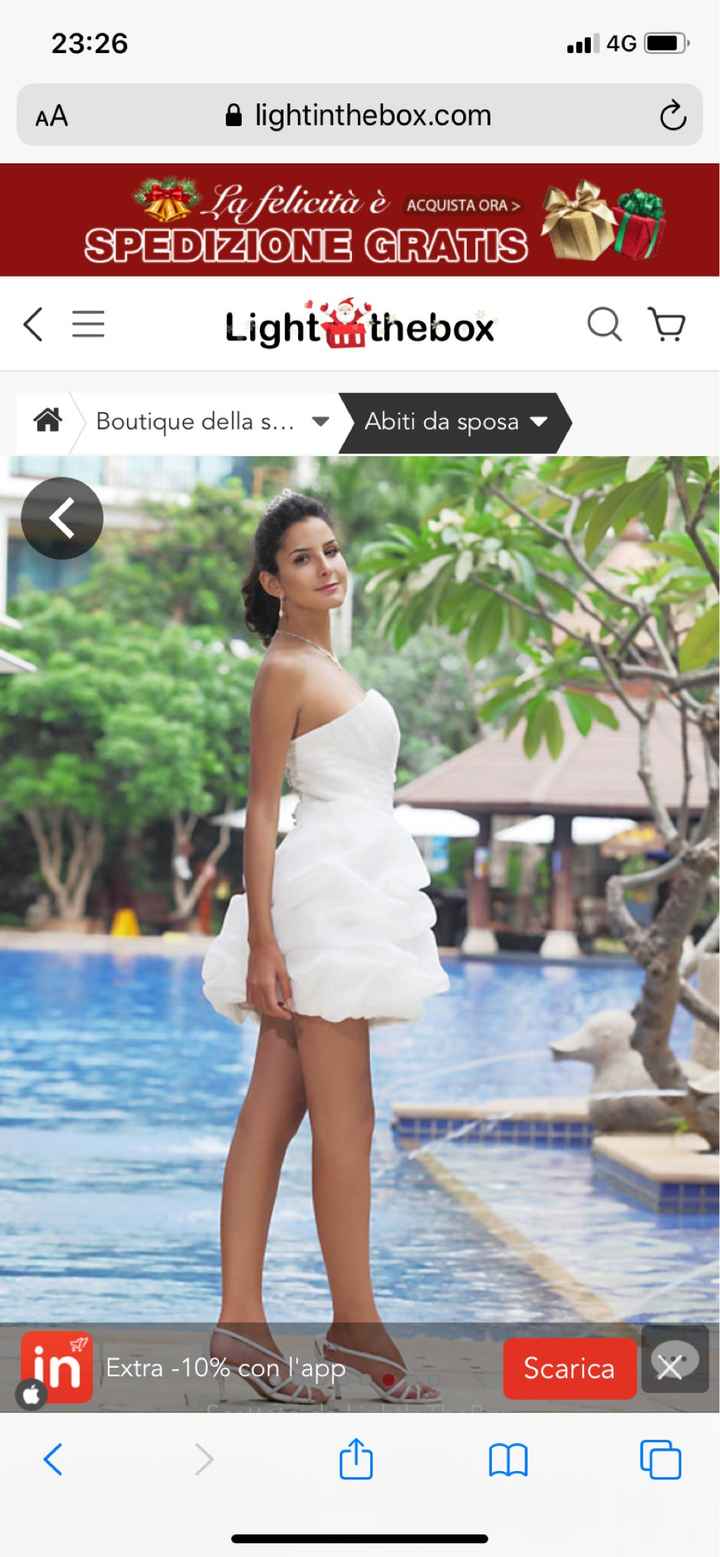
Task: Reload the page with the refresh icon
Action: (x=673, y=115)
